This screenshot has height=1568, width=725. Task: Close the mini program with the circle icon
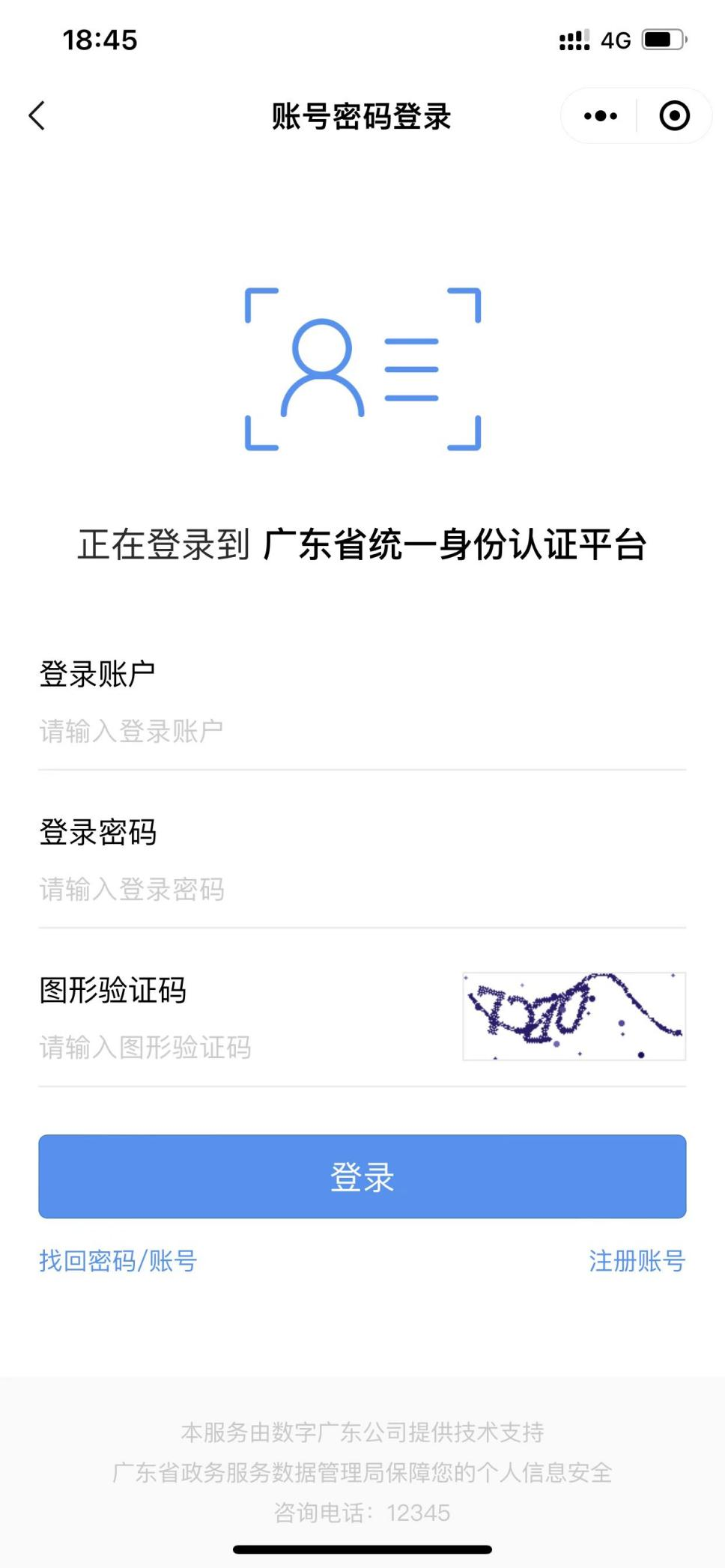[674, 116]
